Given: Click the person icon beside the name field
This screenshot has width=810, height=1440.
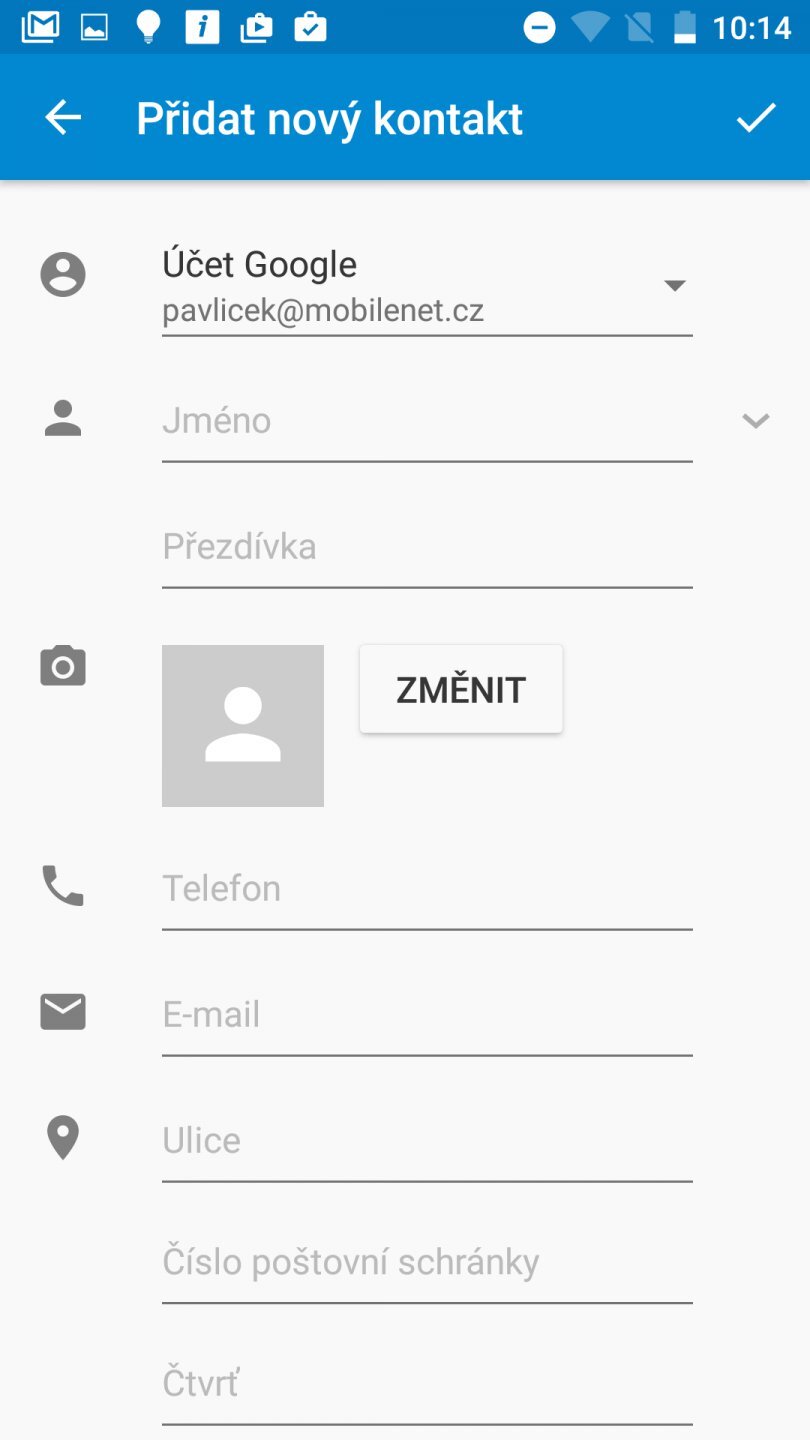Looking at the screenshot, I should 62,417.
